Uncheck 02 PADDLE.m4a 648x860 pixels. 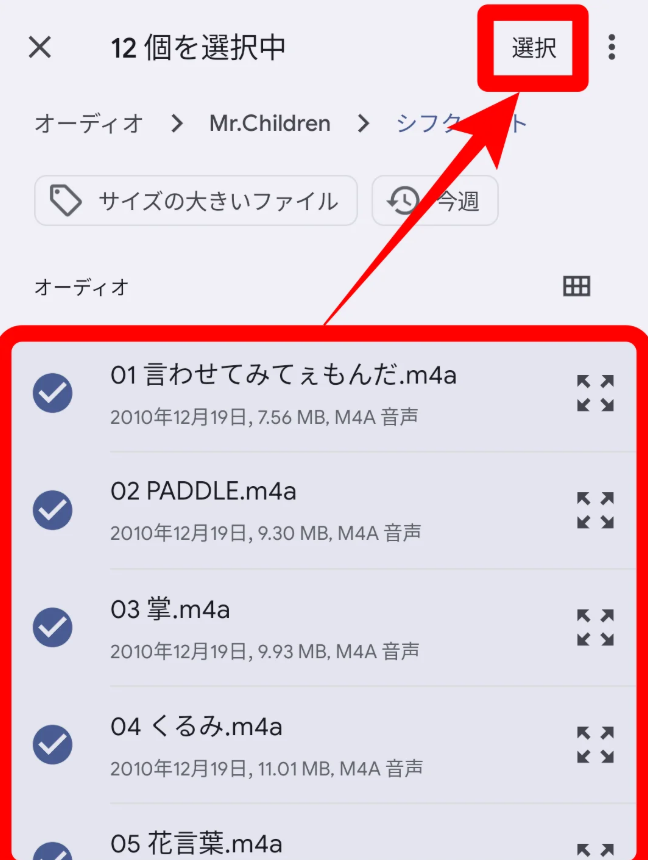[x=52, y=510]
